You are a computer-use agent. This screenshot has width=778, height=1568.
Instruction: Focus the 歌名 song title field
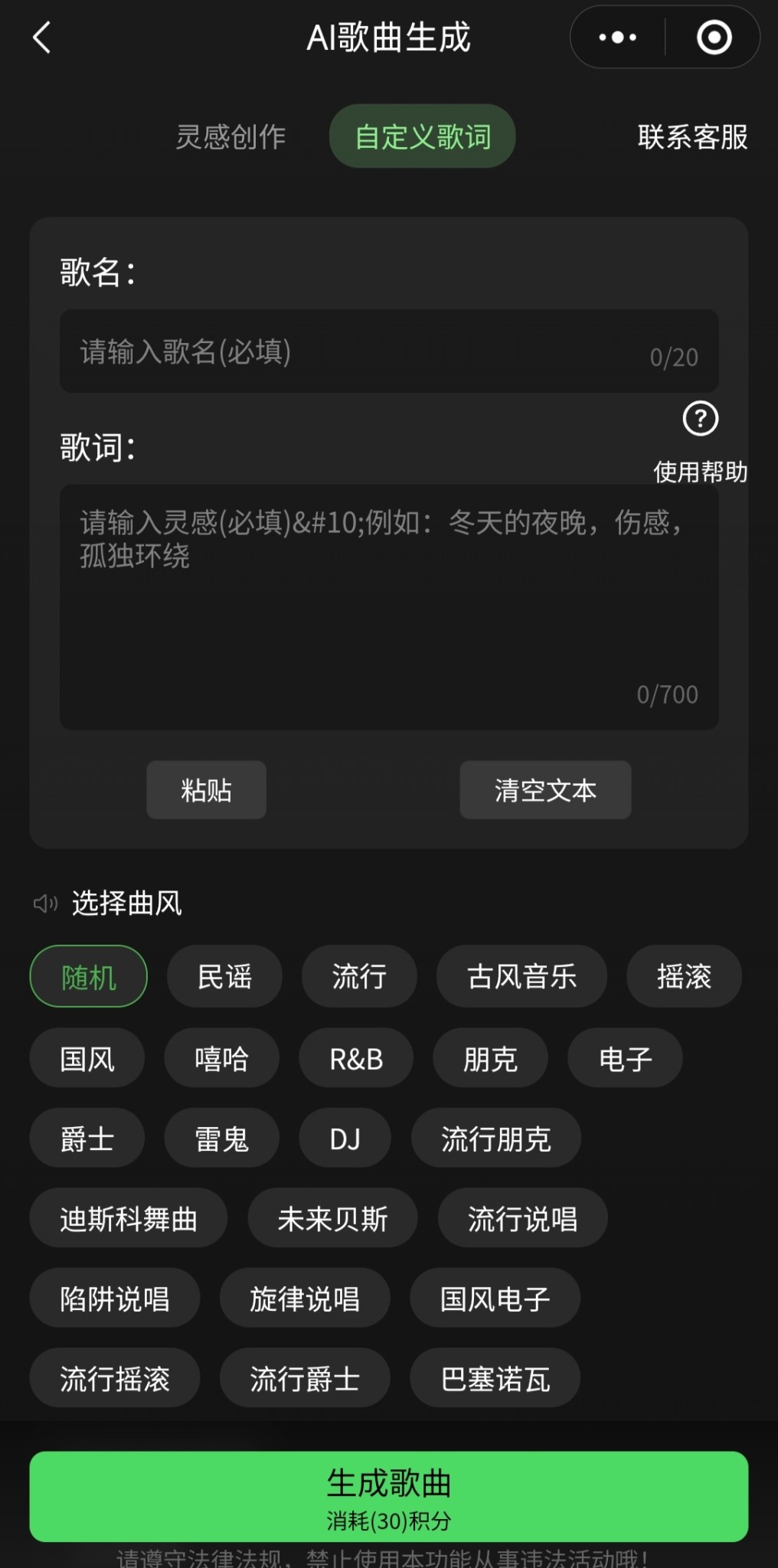click(360, 351)
